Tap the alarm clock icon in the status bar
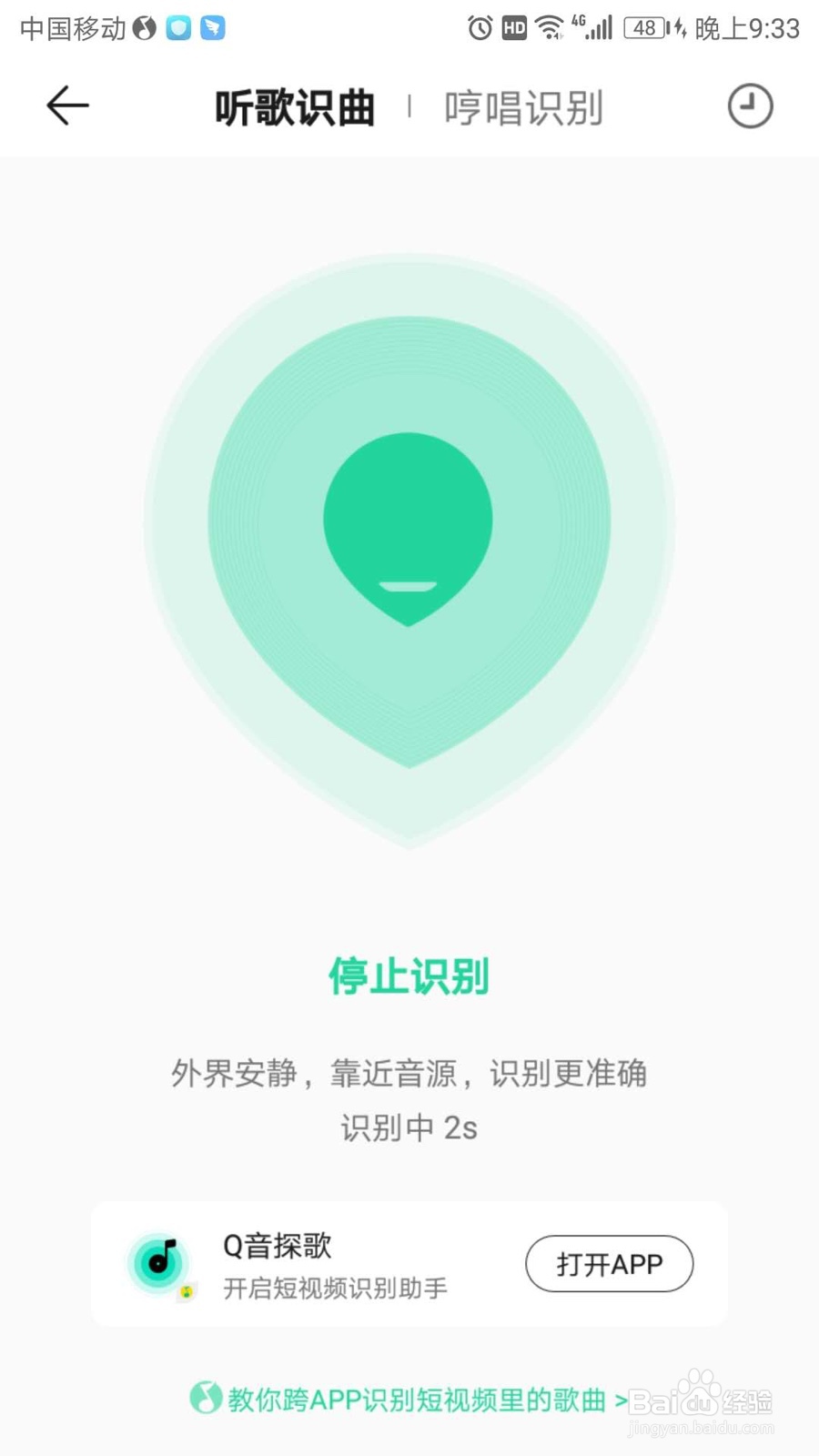This screenshot has height=1456, width=819. click(480, 27)
